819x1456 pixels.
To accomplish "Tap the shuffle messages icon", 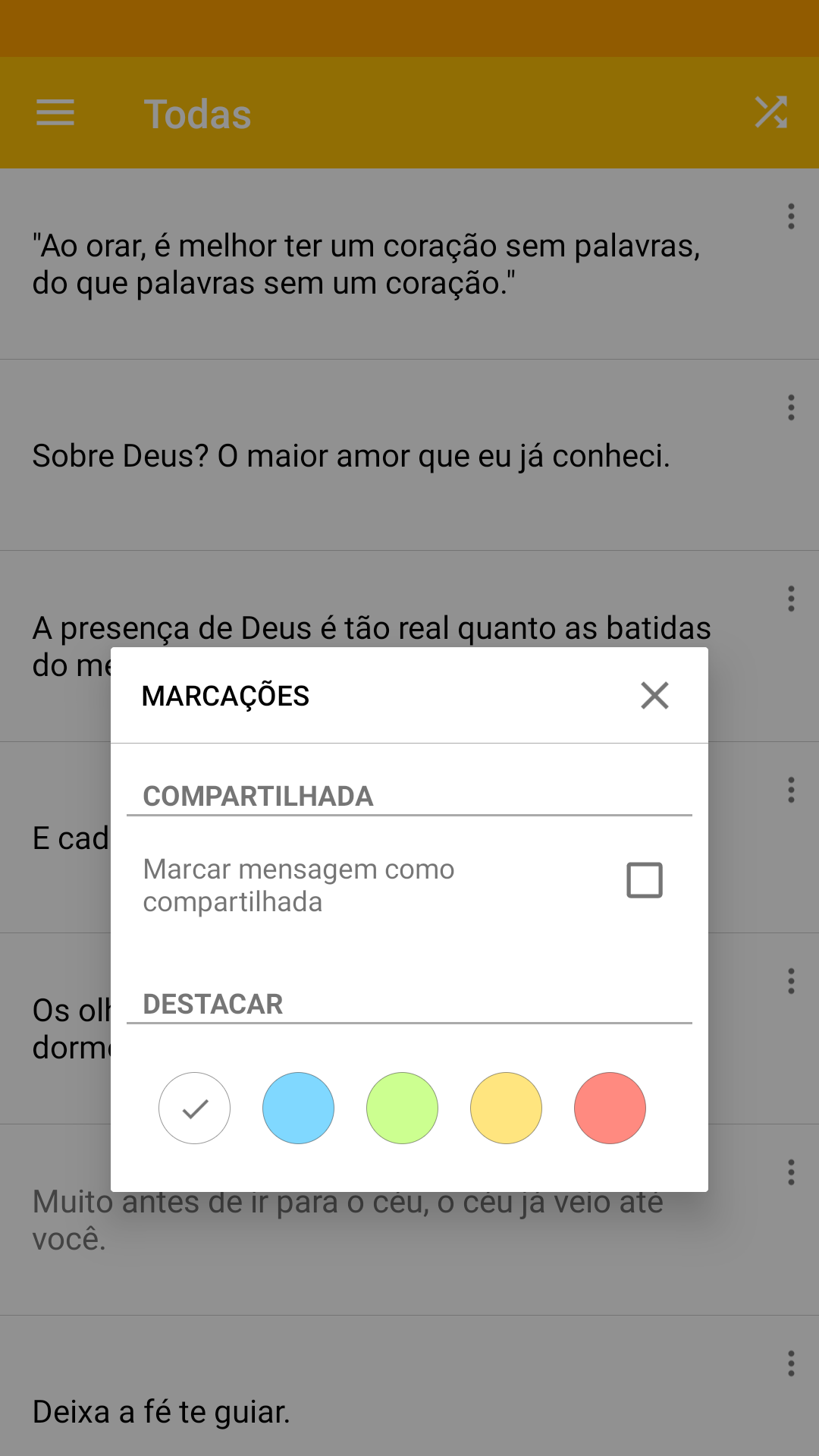I will coord(770,112).
